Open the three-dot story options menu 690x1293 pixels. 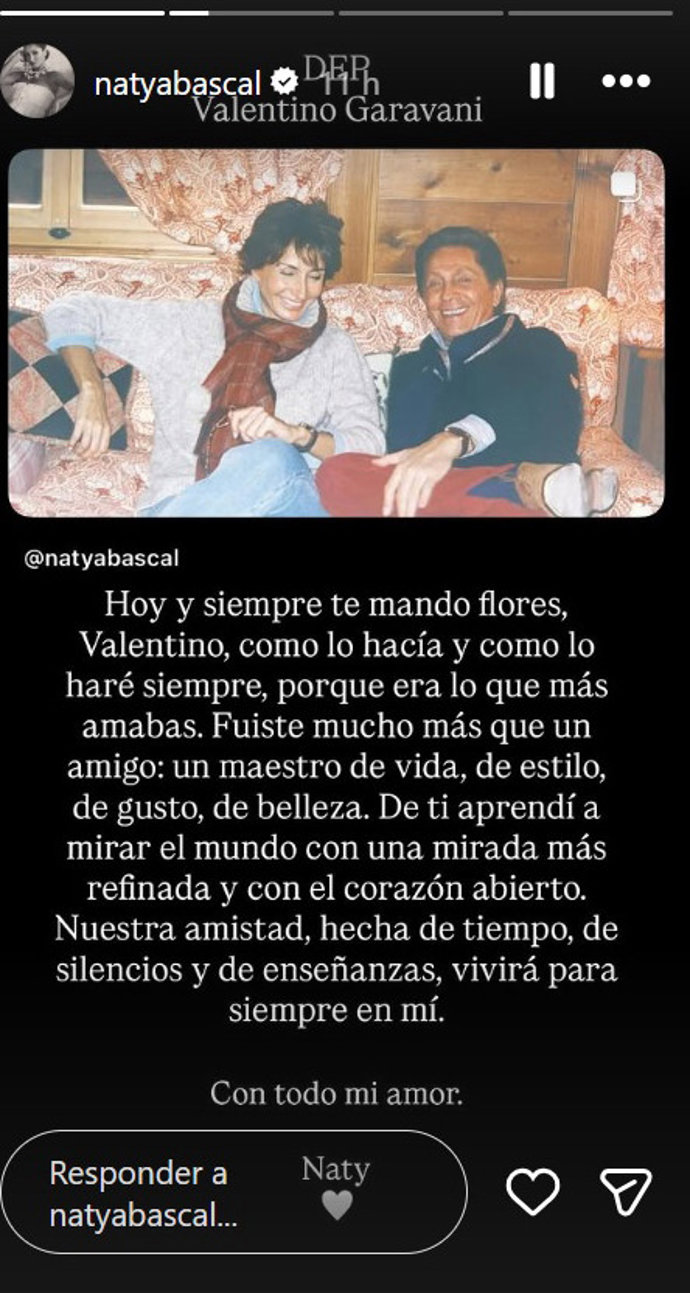click(x=626, y=81)
